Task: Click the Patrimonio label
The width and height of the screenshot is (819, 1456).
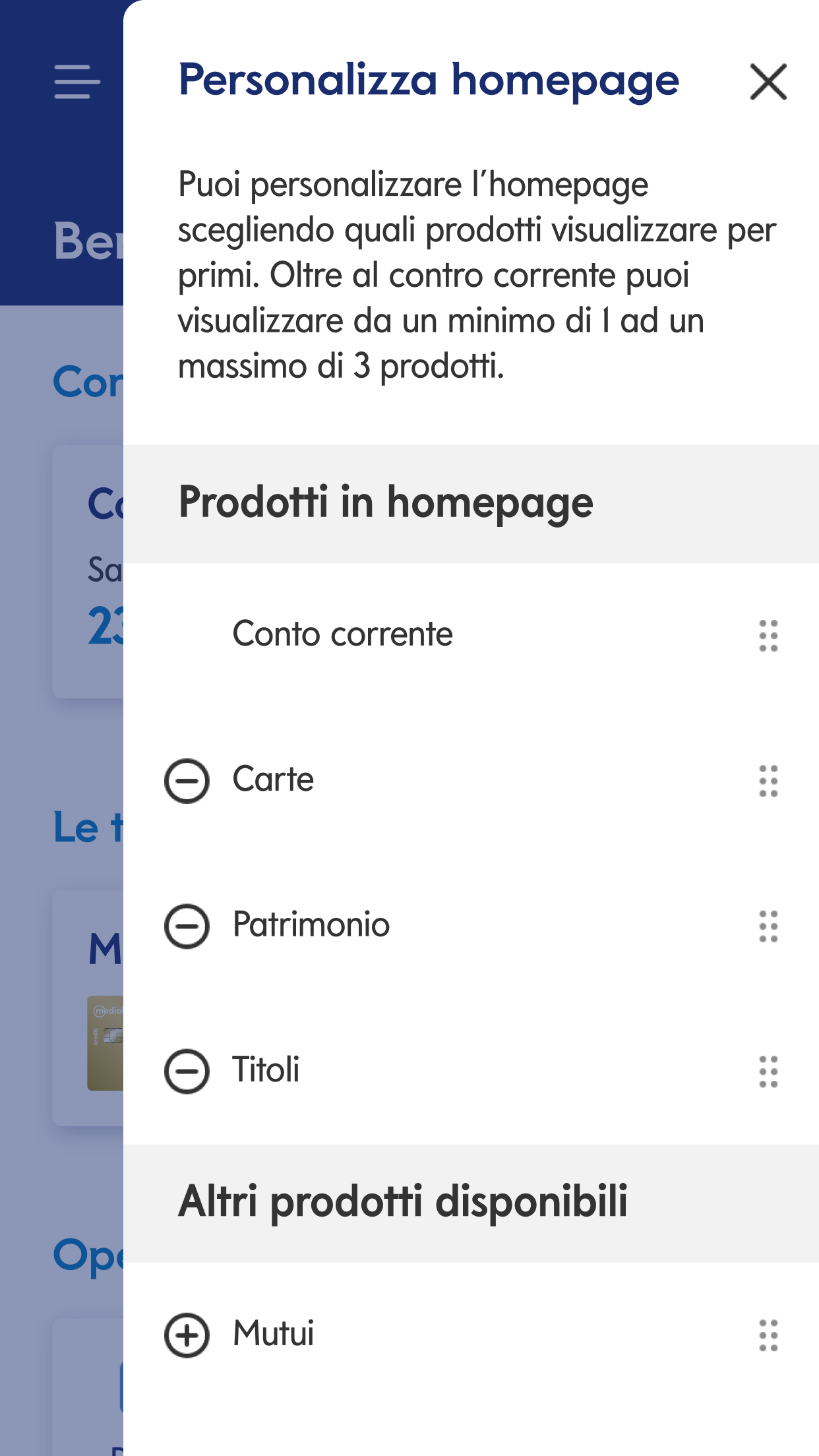Action: 310,925
